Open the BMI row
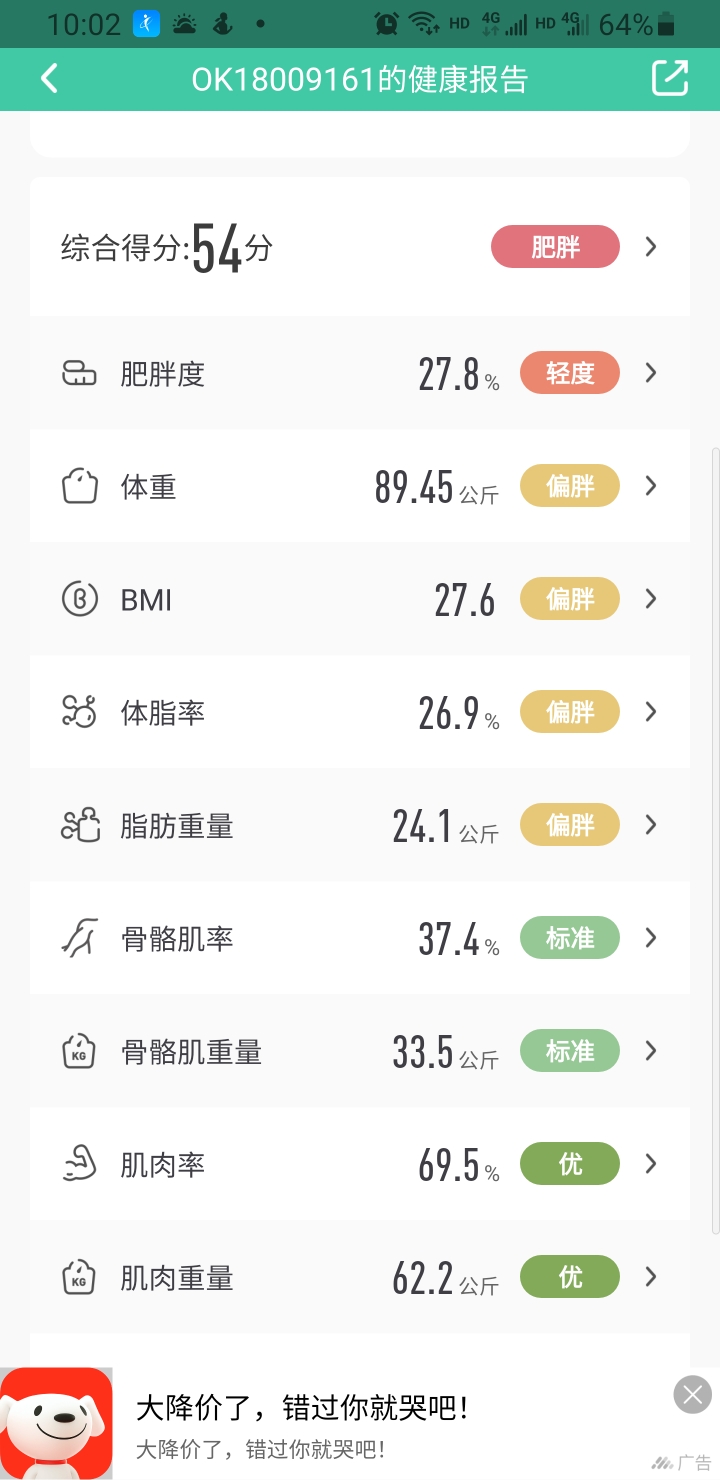The width and height of the screenshot is (720, 1480). click(360, 599)
